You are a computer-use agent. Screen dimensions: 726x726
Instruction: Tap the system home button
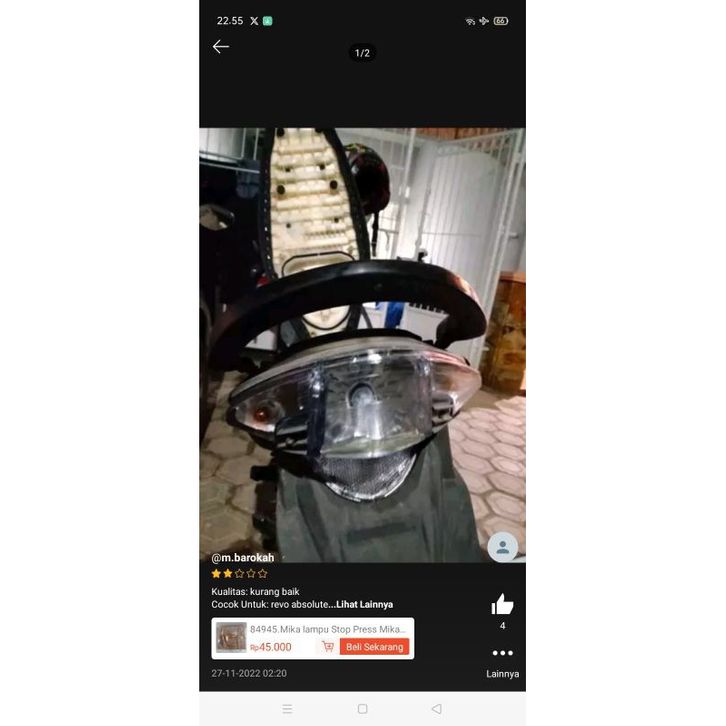(362, 709)
